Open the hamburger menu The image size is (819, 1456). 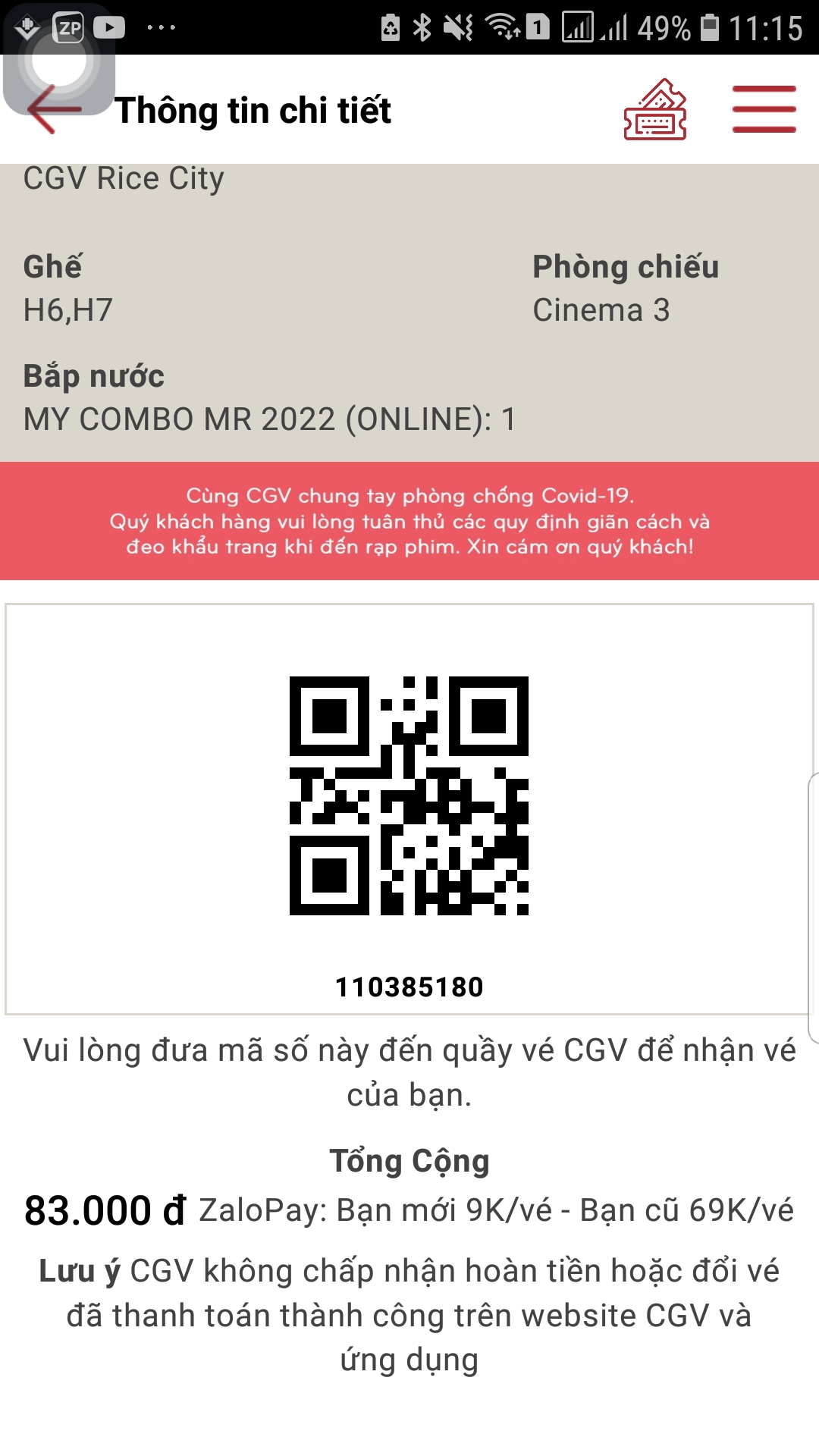coord(764,110)
